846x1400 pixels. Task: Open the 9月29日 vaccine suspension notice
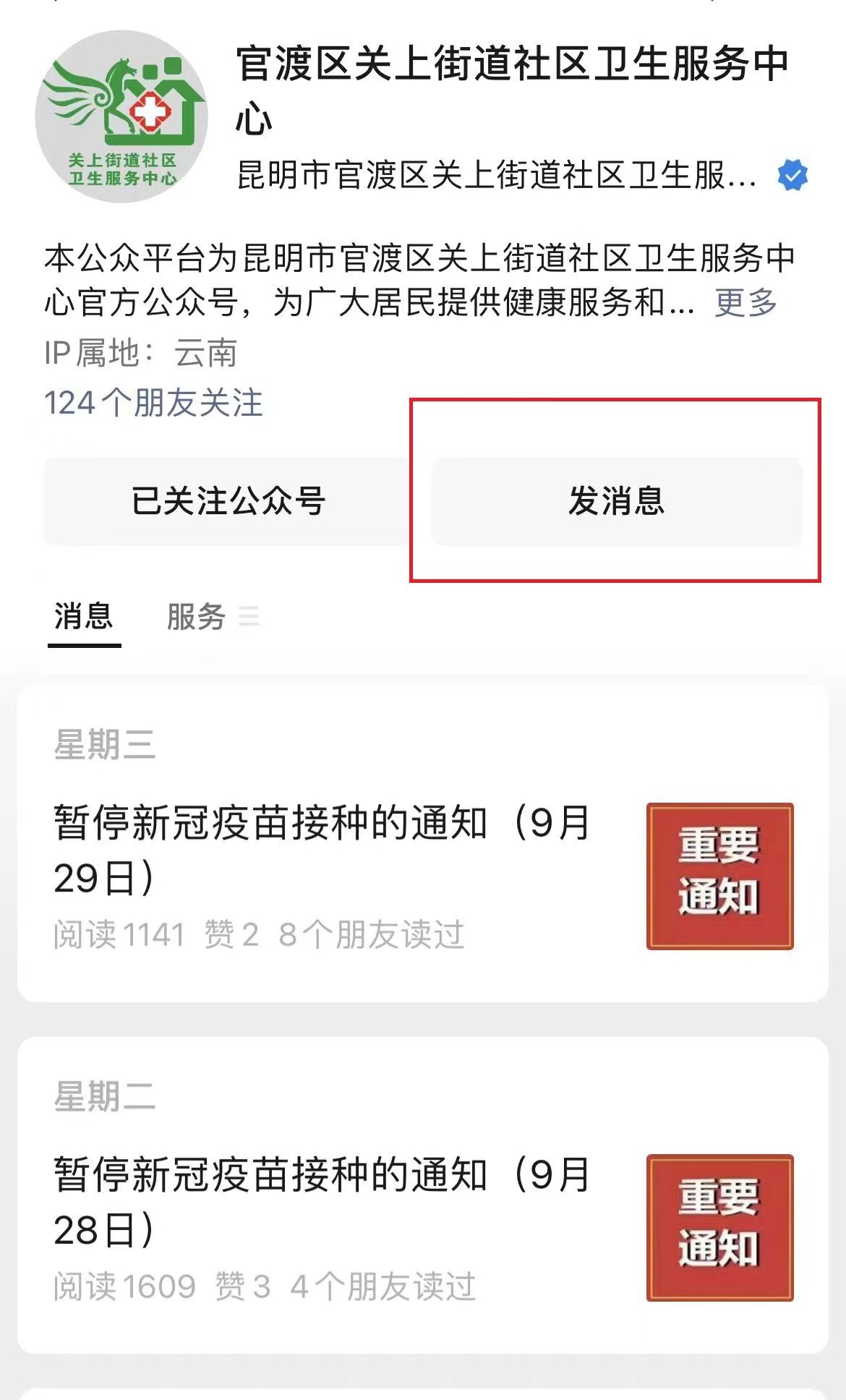[423, 843]
